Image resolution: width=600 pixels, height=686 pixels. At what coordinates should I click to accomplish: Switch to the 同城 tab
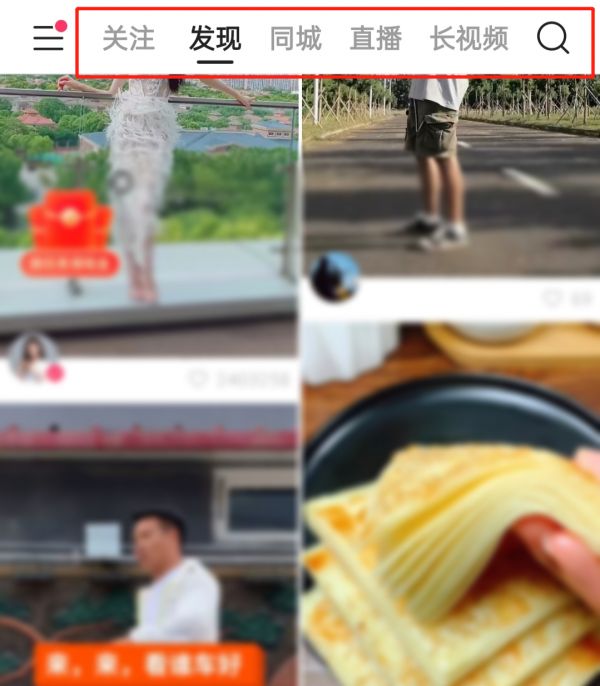tap(296, 39)
